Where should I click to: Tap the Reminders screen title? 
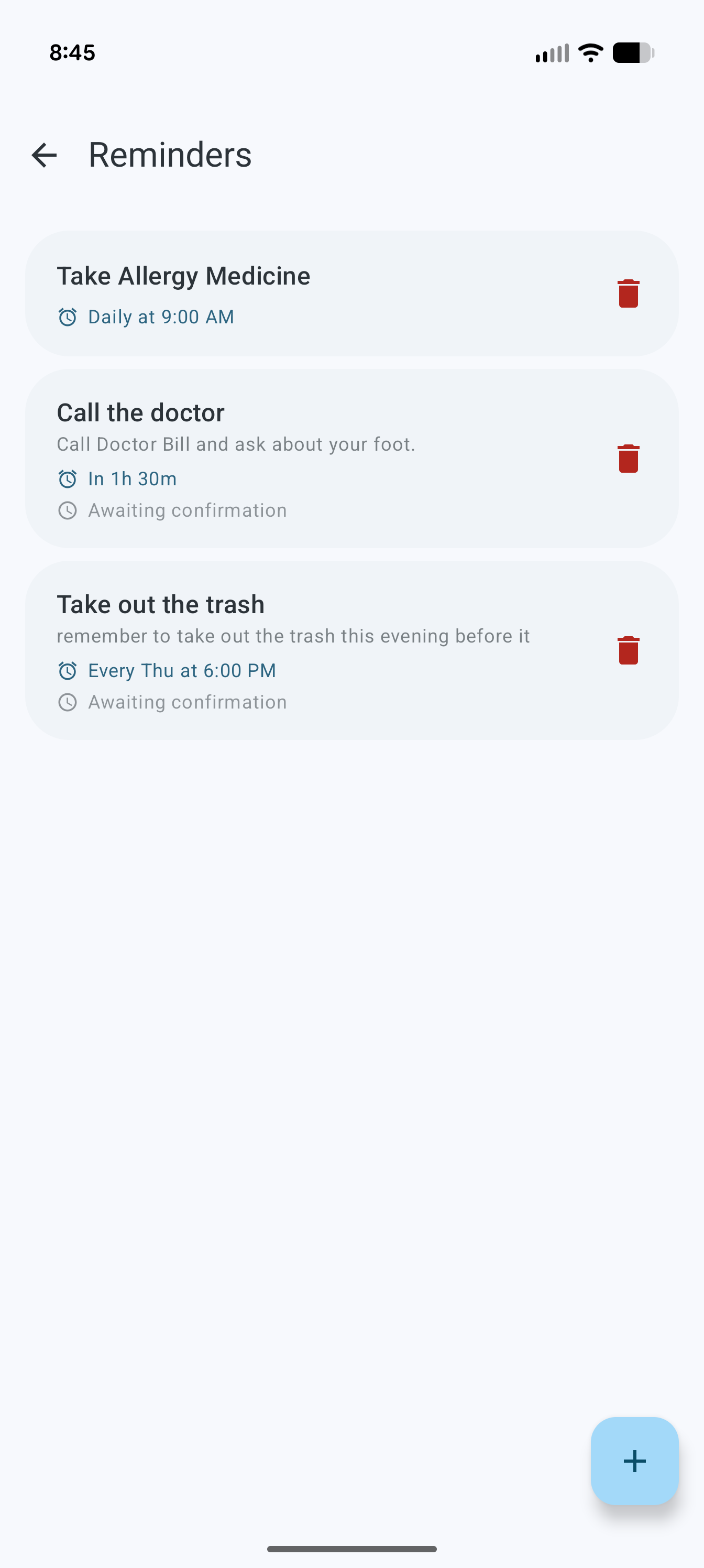[x=170, y=155]
